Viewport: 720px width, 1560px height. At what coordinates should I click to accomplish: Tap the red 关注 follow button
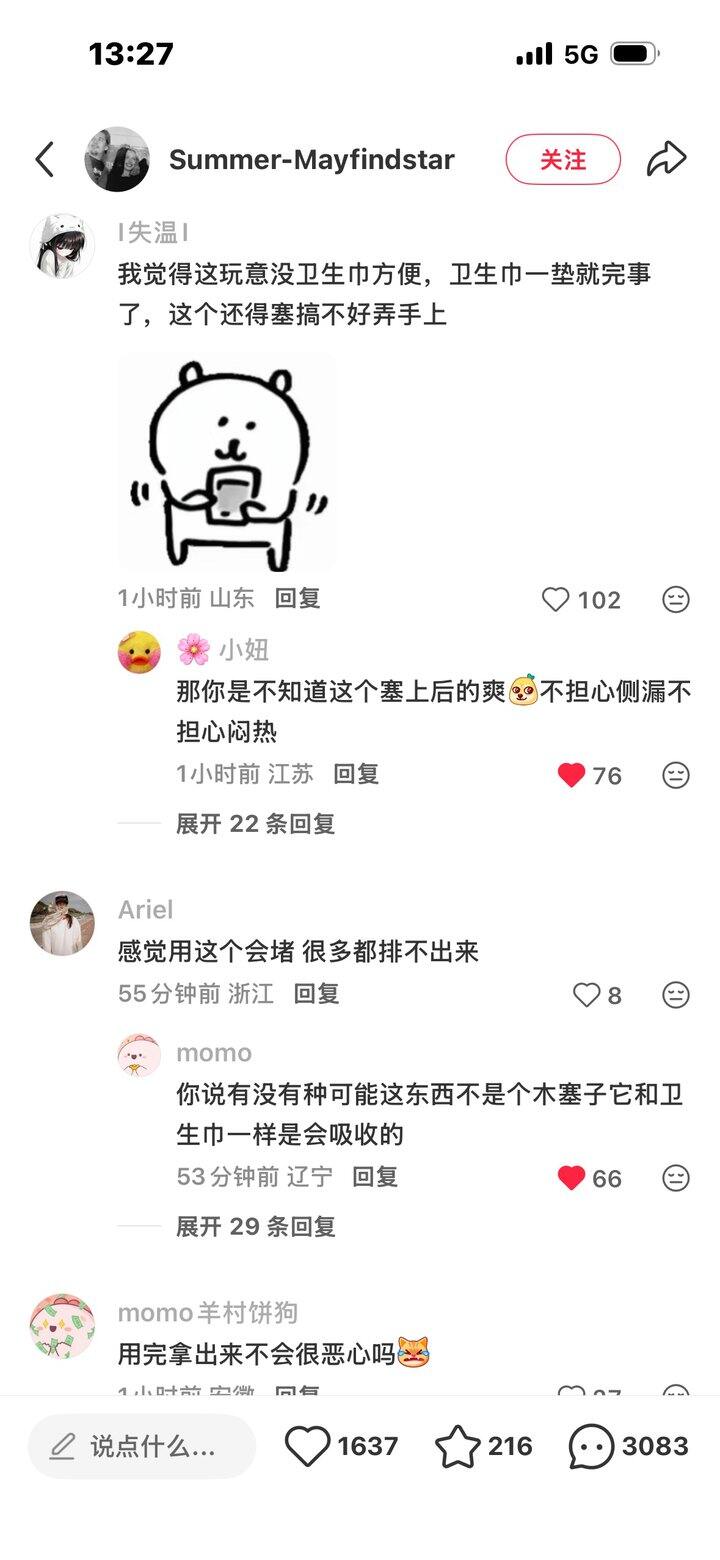(563, 160)
